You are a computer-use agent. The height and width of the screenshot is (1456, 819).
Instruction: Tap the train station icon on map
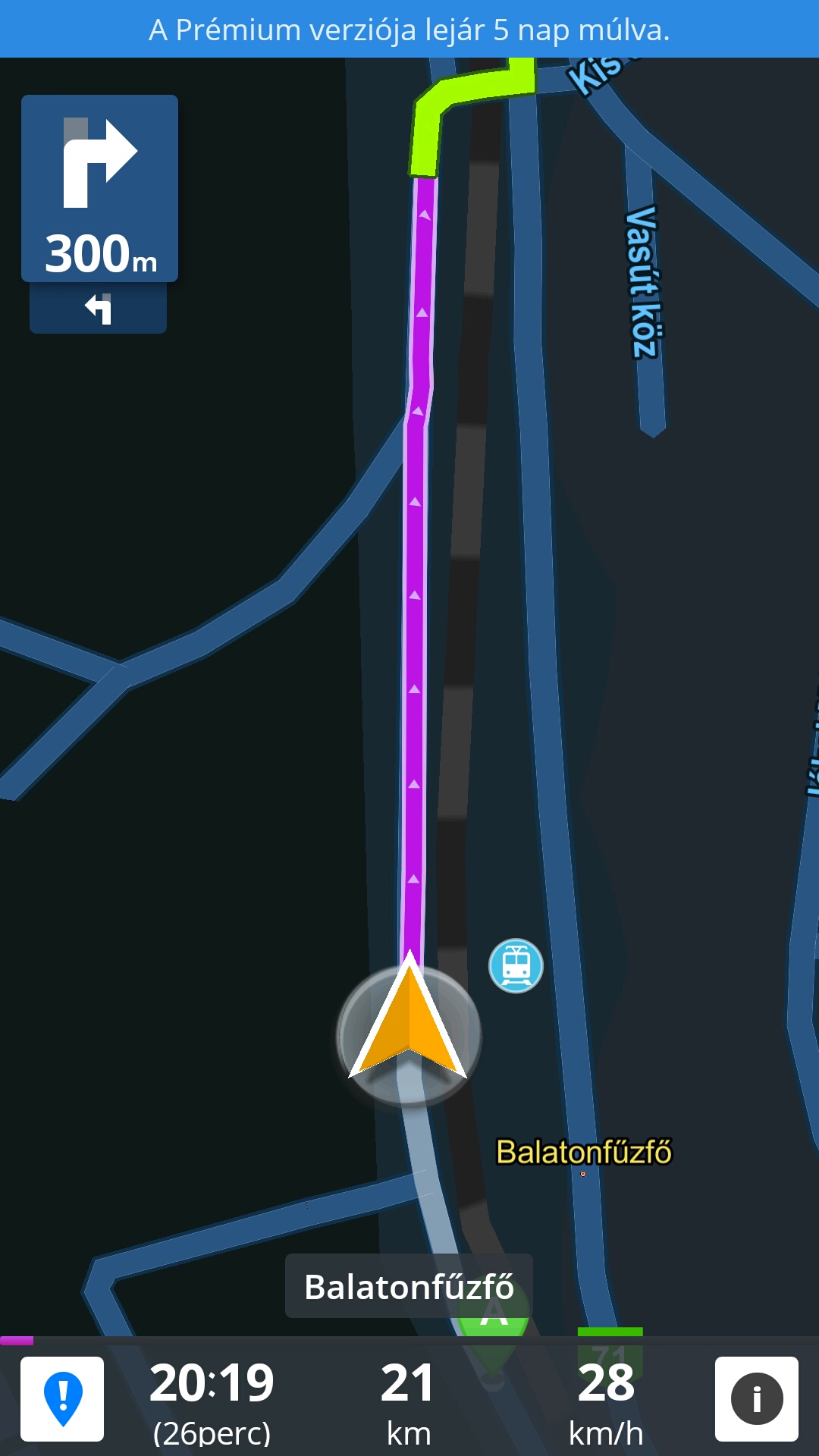click(x=516, y=965)
